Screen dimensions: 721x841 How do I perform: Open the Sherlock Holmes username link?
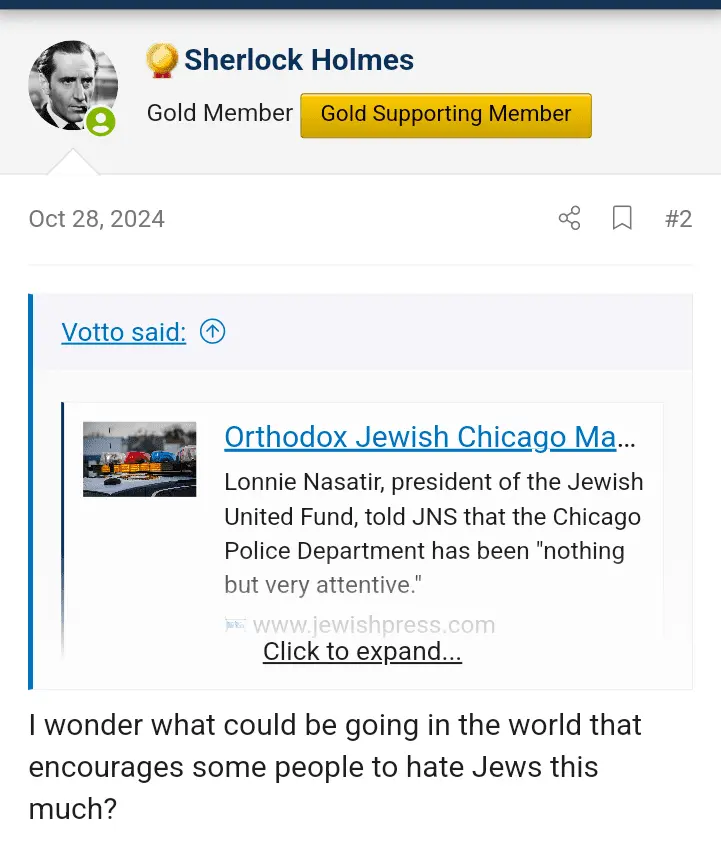coord(298,60)
